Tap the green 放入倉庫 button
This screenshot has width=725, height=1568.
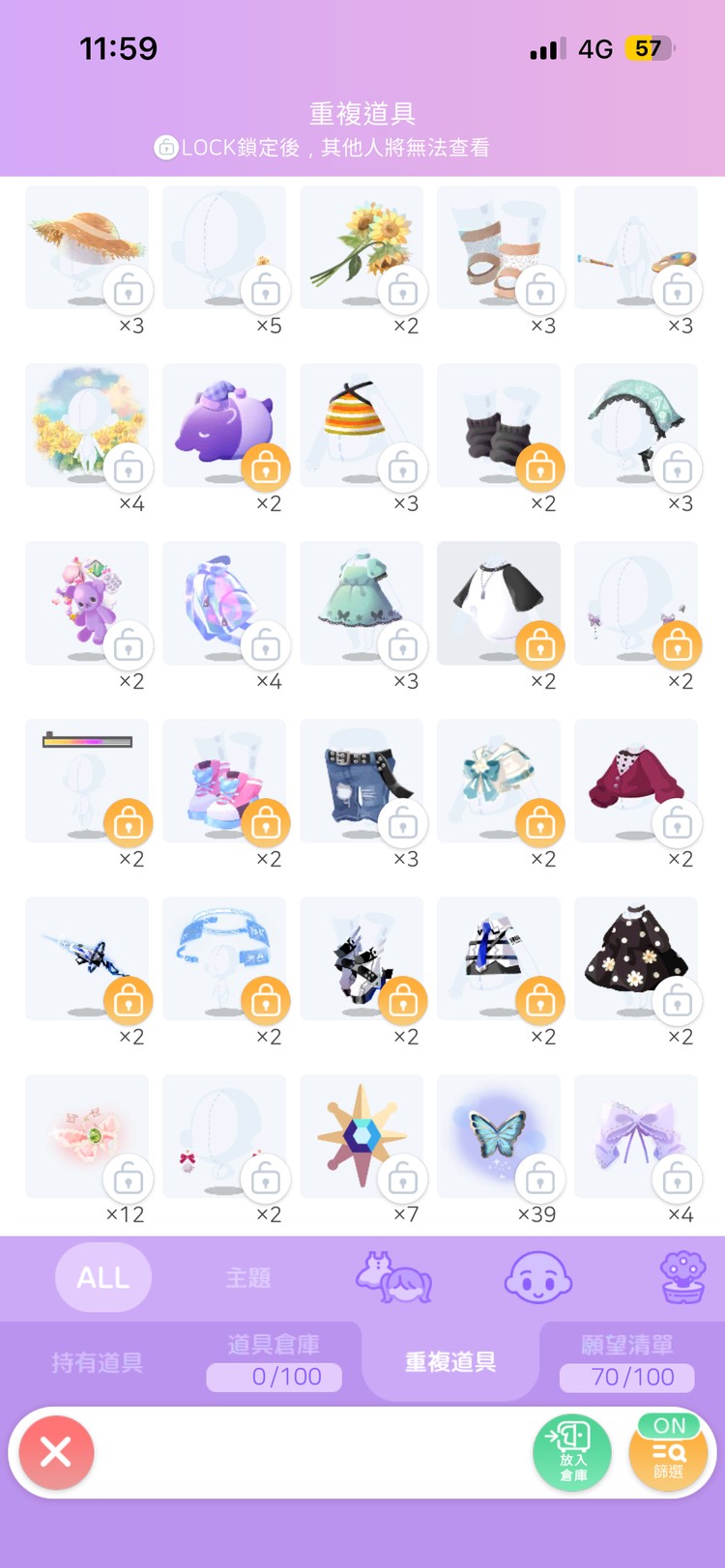(x=572, y=1452)
